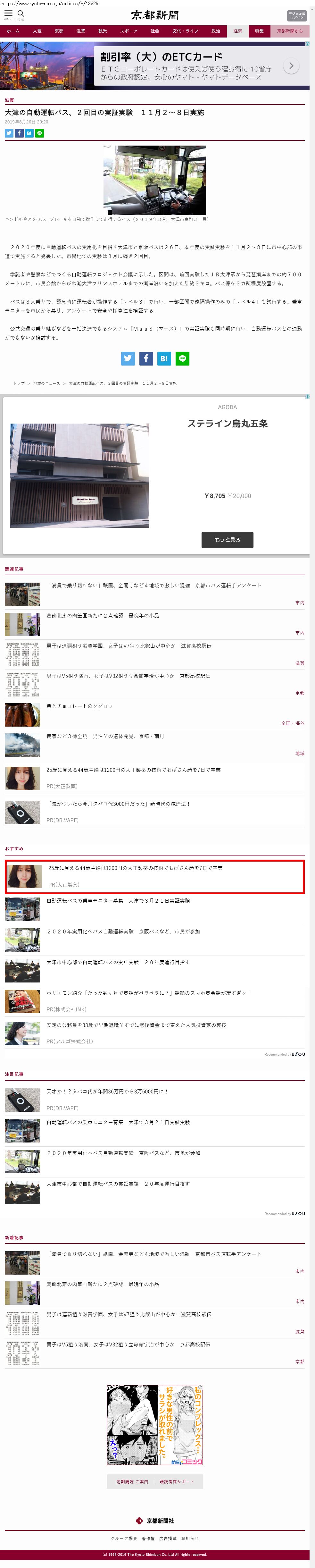Switch to the 滋賀 tab
The width and height of the screenshot is (315, 1568).
click(x=80, y=31)
